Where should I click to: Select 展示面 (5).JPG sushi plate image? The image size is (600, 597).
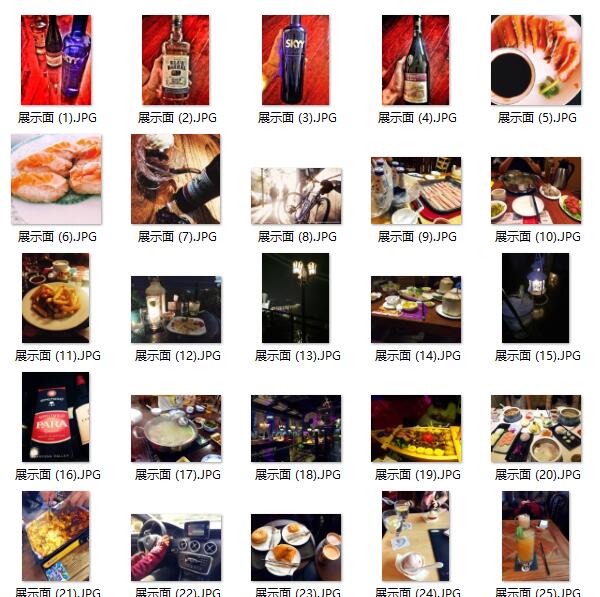(536, 60)
